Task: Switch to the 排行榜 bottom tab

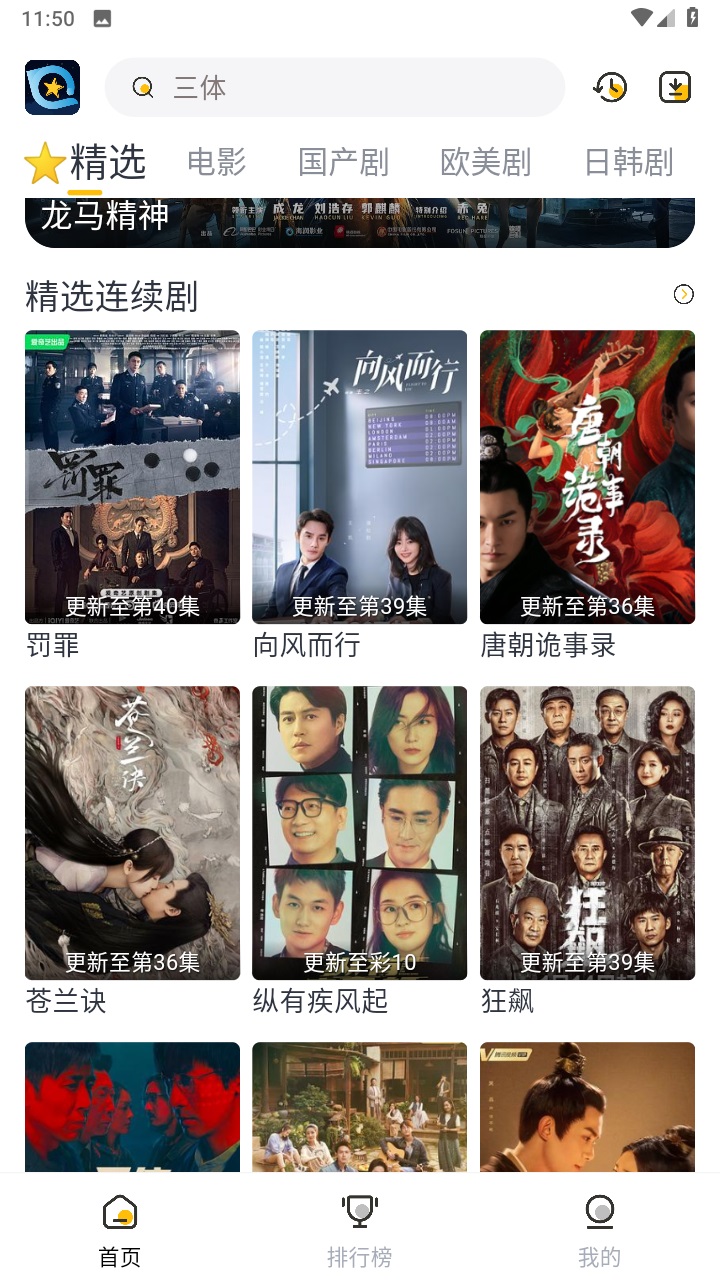Action: click(360, 1229)
